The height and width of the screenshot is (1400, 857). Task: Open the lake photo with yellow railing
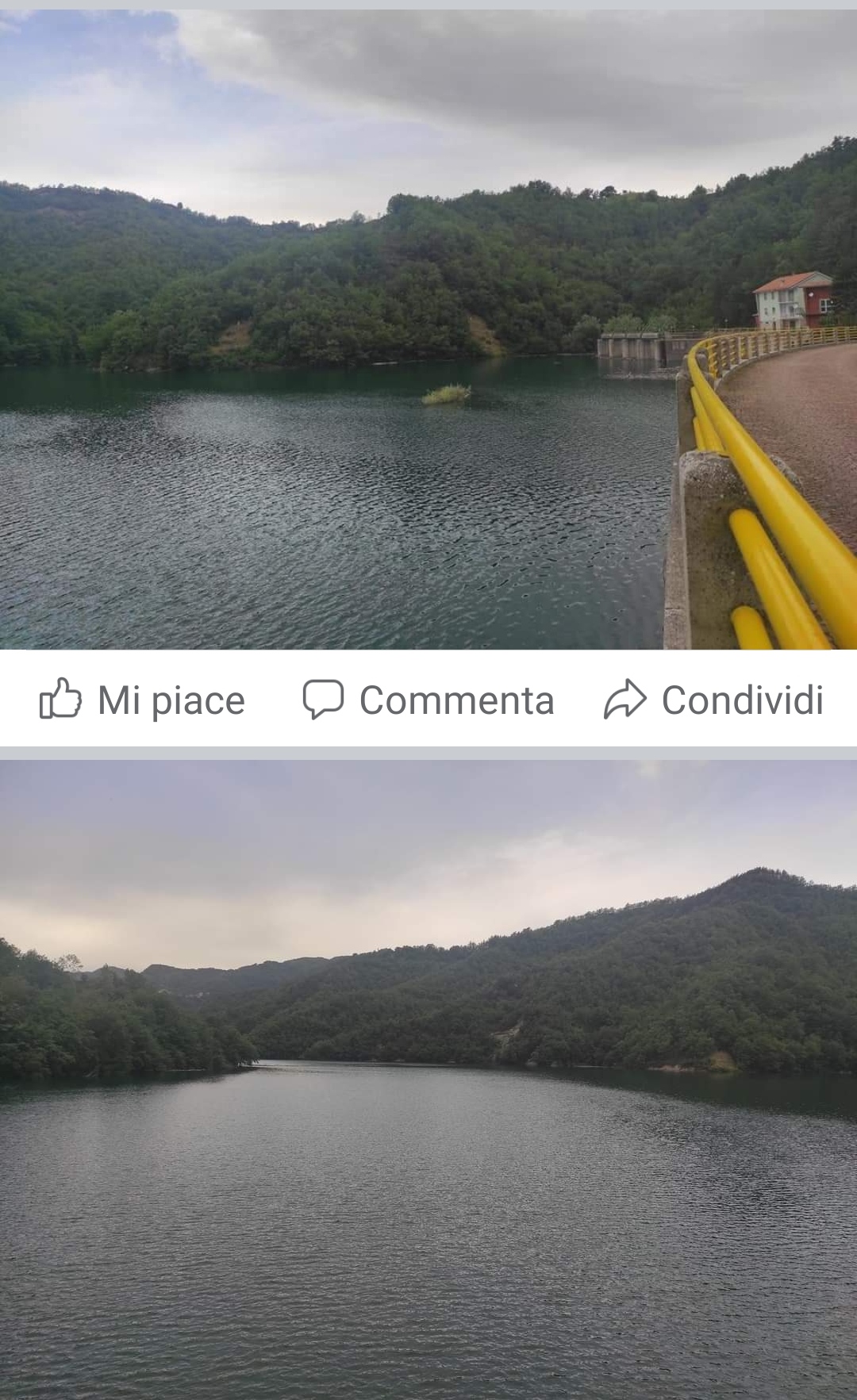[x=428, y=329]
